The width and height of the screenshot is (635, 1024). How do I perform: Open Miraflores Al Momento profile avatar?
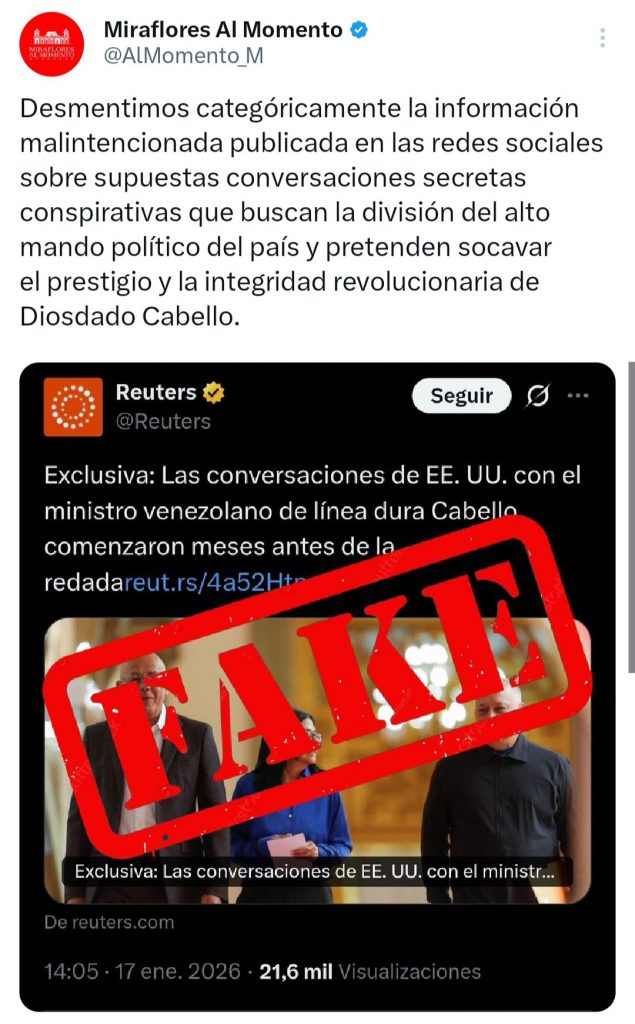coord(51,43)
